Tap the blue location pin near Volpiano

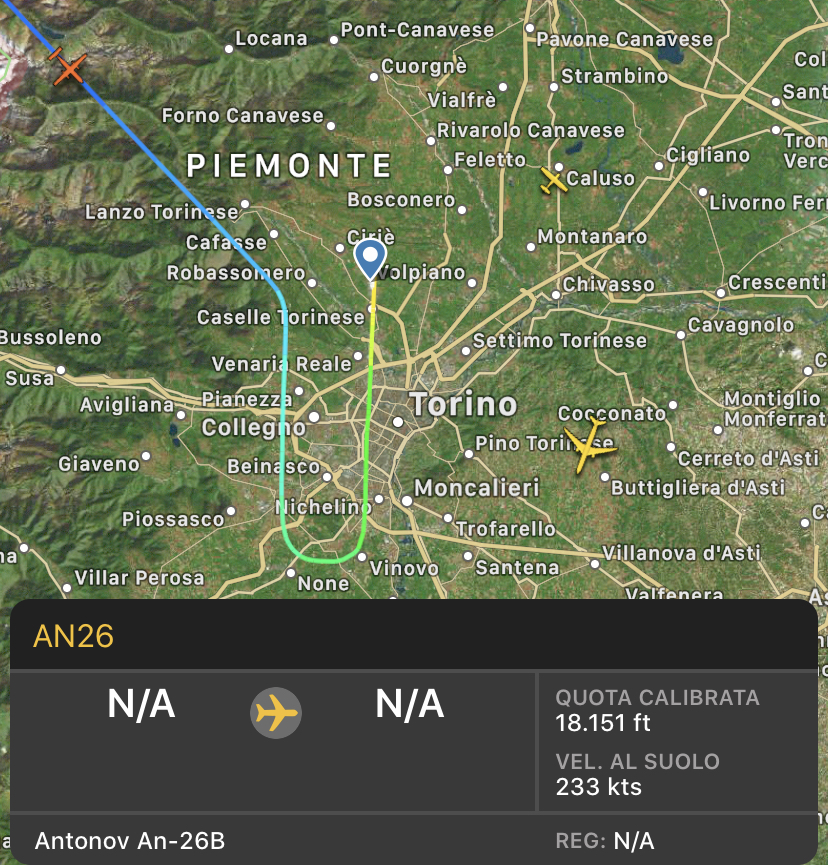pos(370,258)
